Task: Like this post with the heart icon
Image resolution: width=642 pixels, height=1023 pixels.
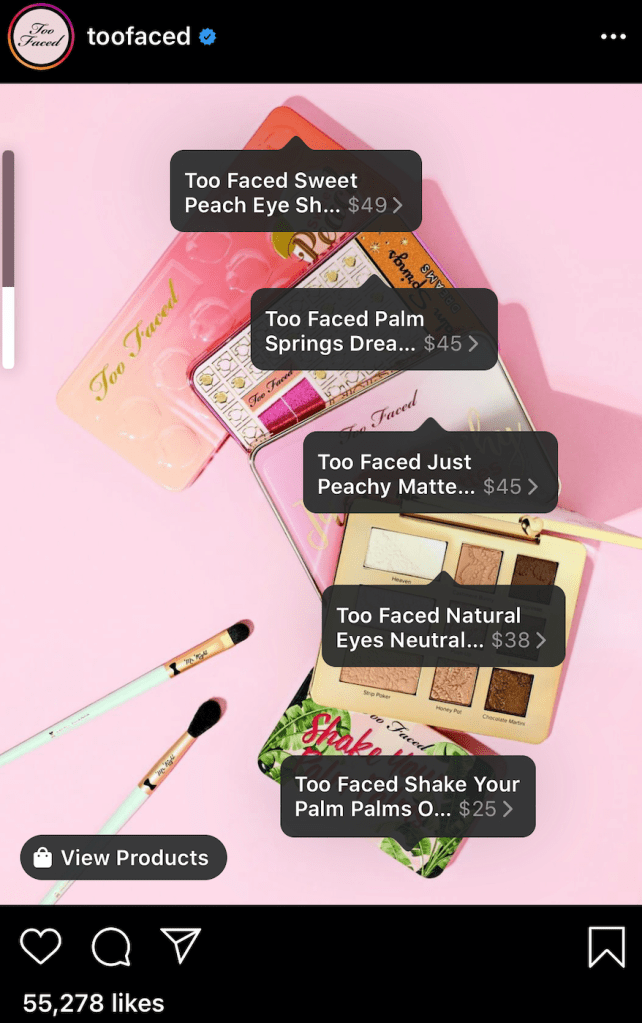Action: tap(41, 946)
